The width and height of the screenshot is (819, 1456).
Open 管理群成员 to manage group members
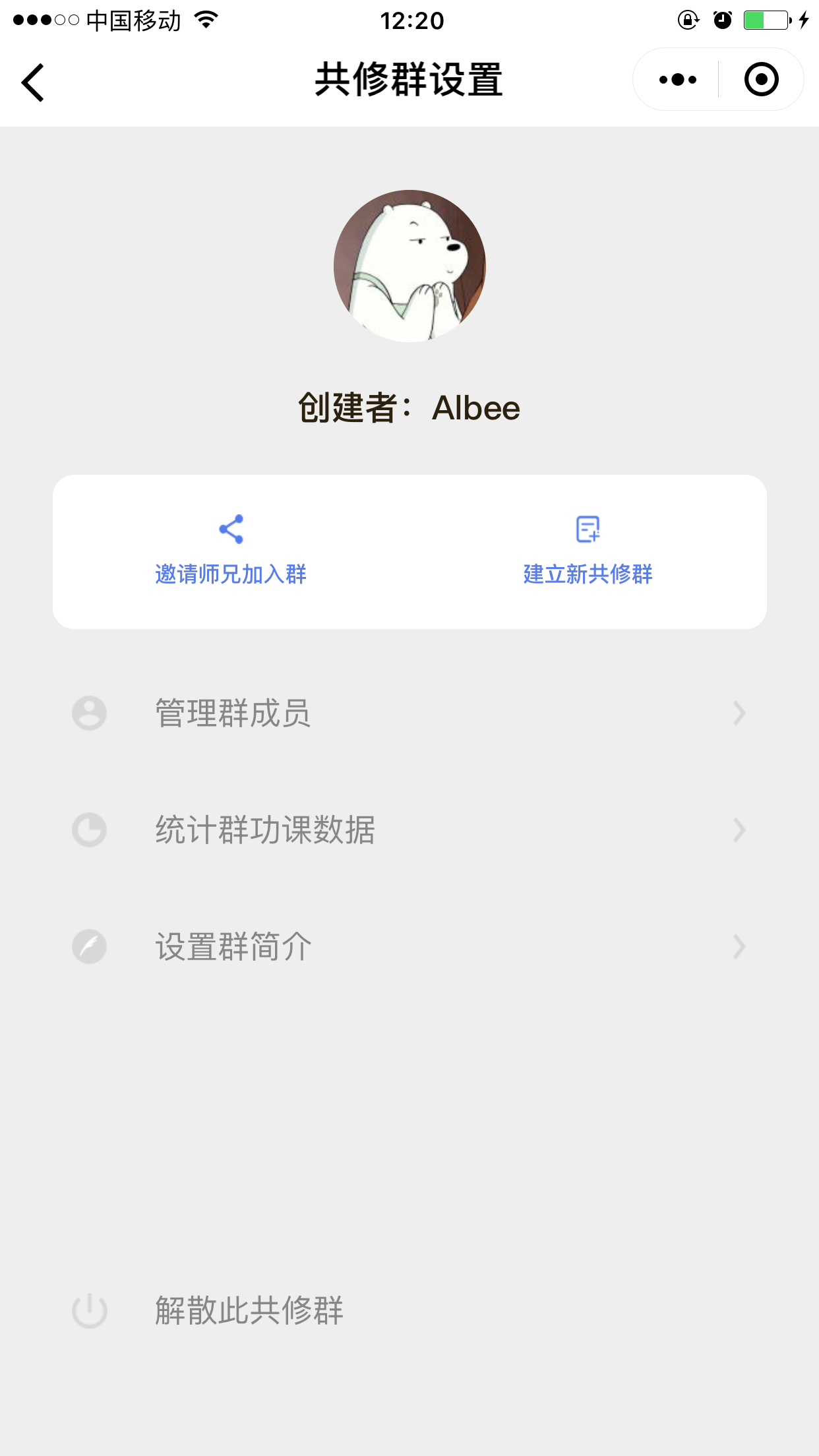409,713
